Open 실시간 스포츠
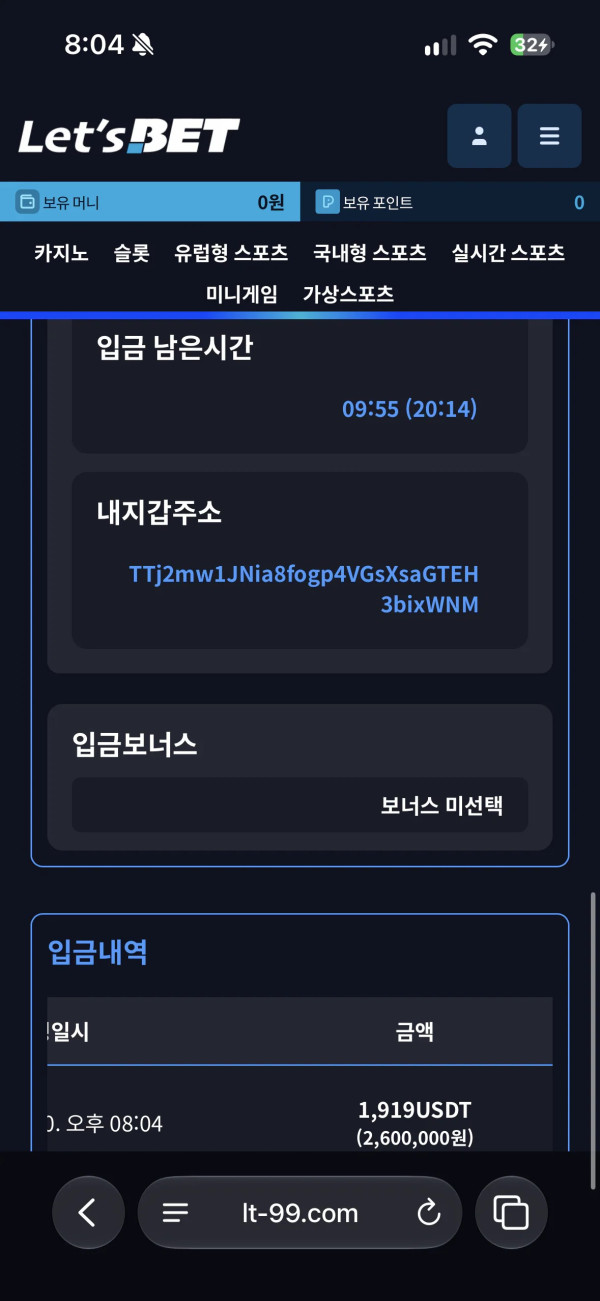Viewport: 600px width, 1301px height. click(508, 253)
